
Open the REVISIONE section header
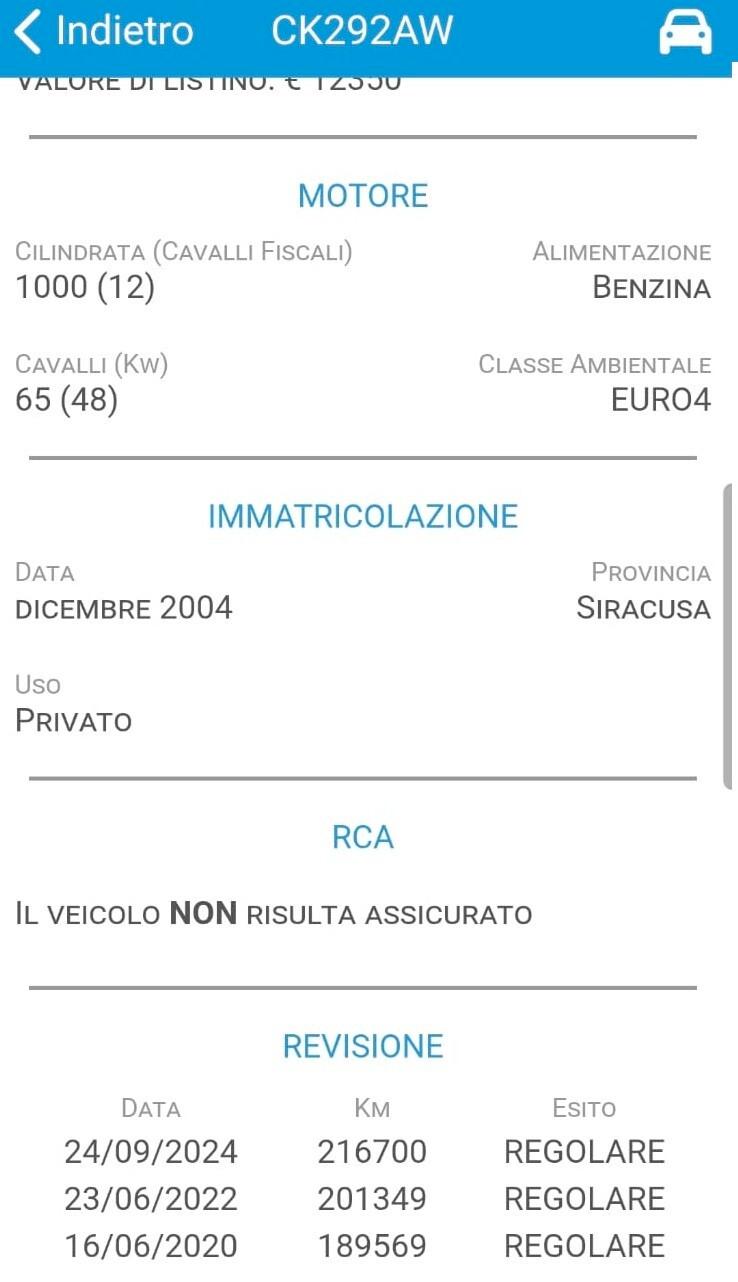363,1046
